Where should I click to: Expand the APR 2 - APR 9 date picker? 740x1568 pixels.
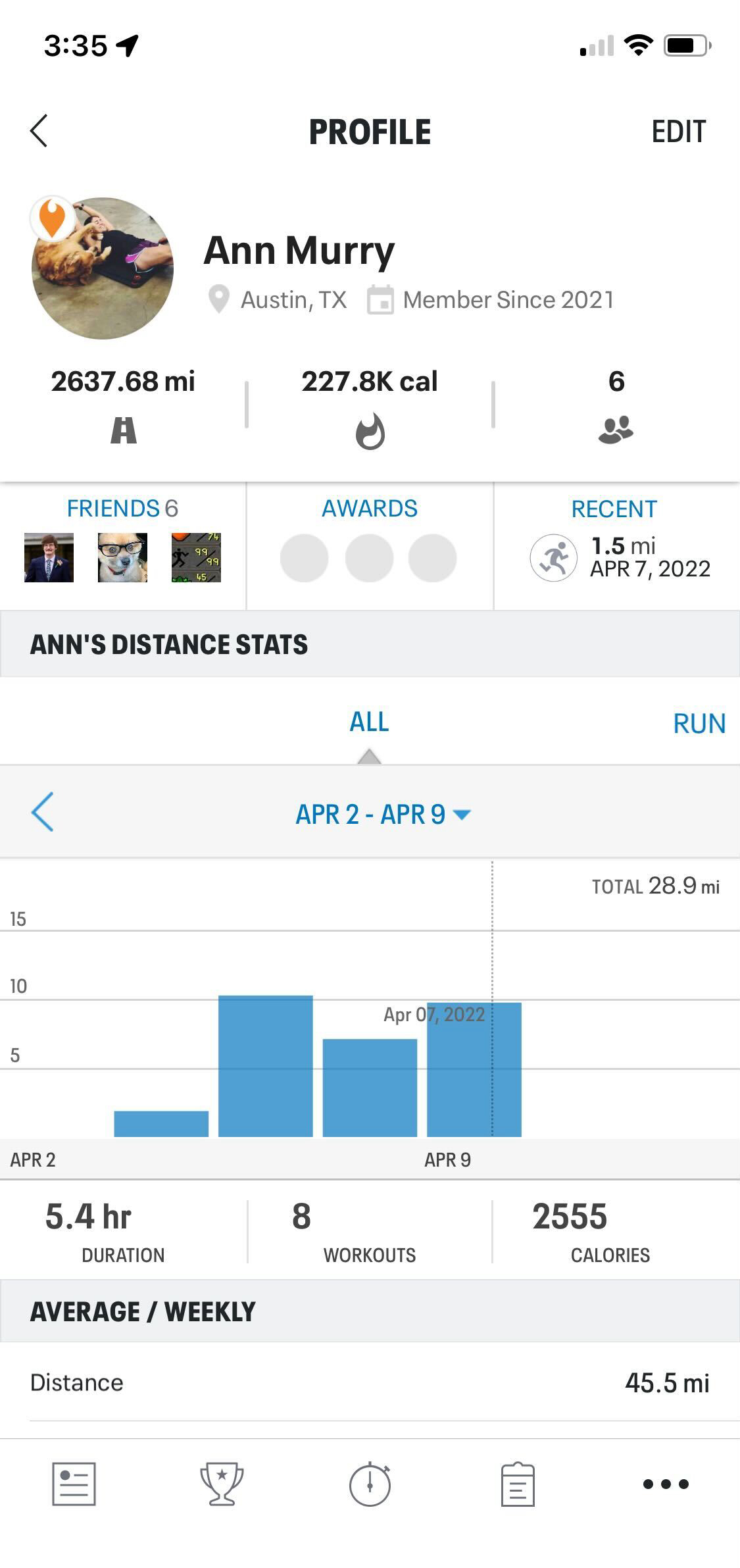coord(382,815)
